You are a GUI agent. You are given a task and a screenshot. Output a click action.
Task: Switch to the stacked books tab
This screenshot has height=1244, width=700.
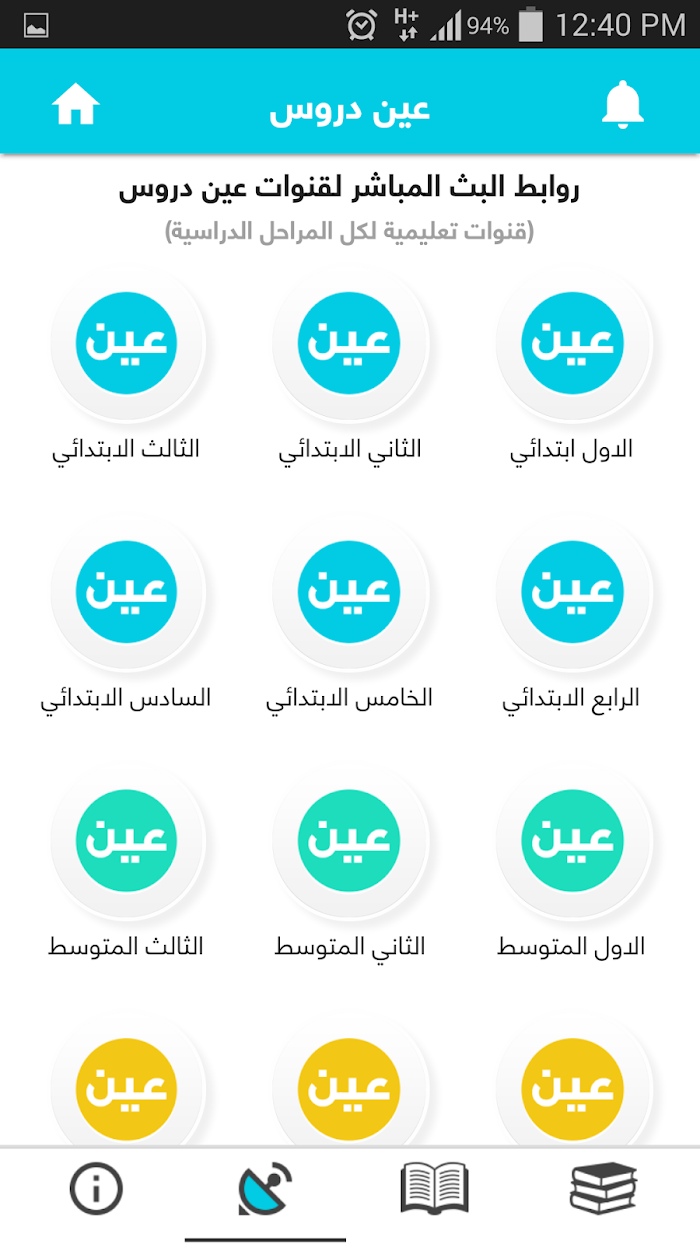[x=603, y=1188]
